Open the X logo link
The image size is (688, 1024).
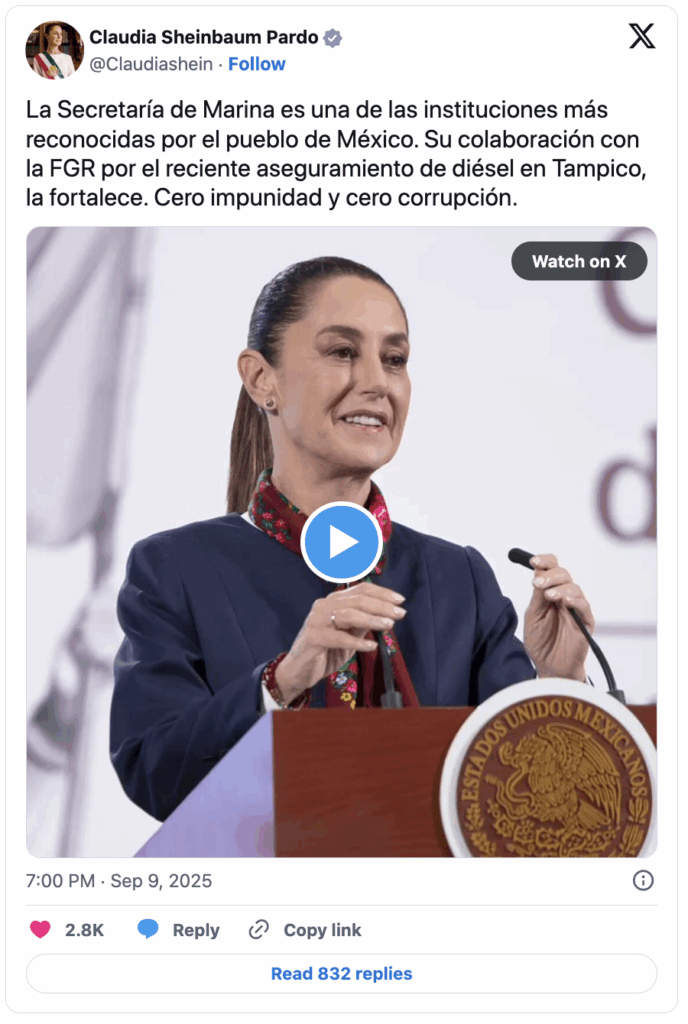pyautogui.click(x=642, y=37)
